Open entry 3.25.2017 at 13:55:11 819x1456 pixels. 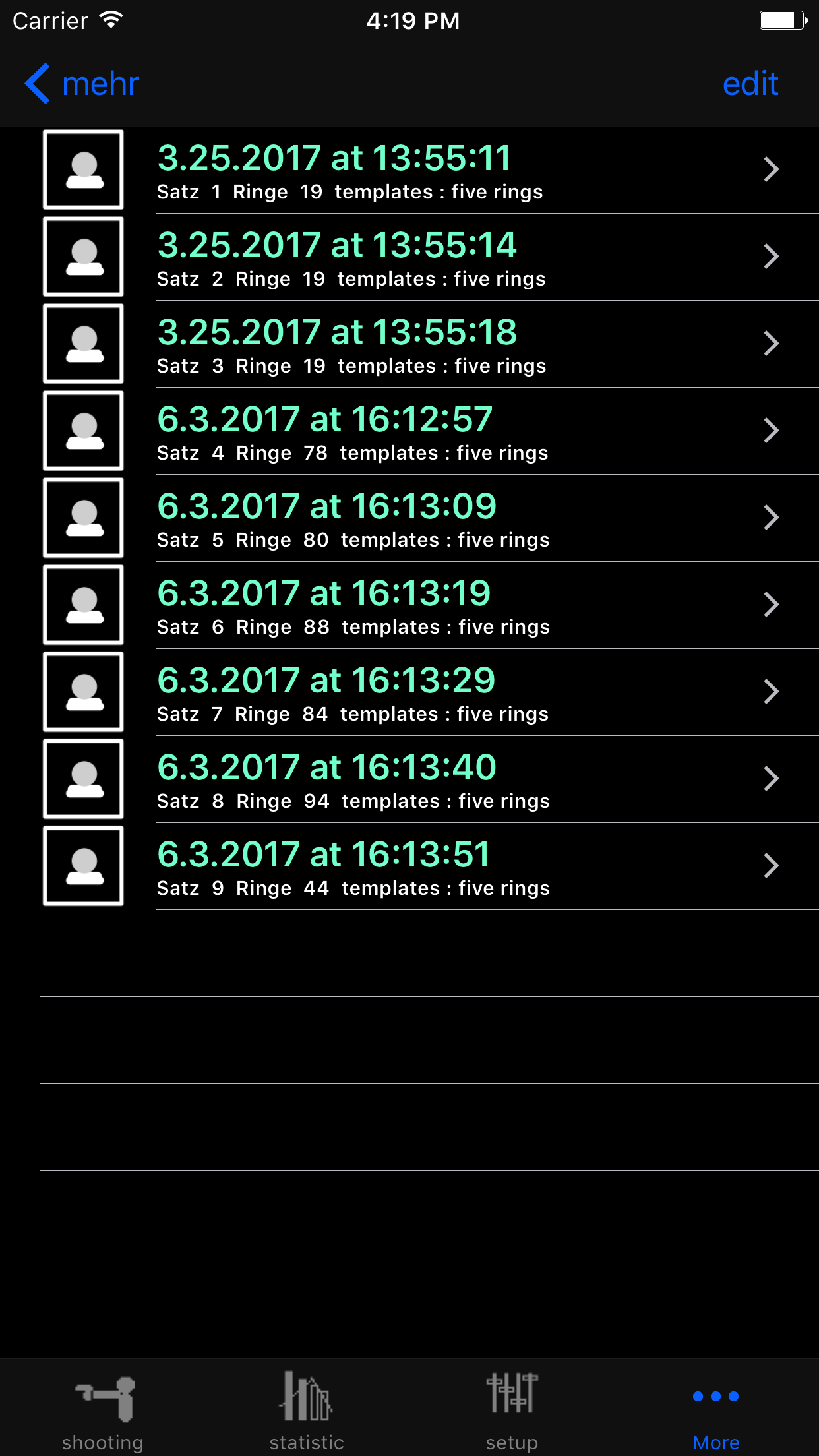pos(422,170)
